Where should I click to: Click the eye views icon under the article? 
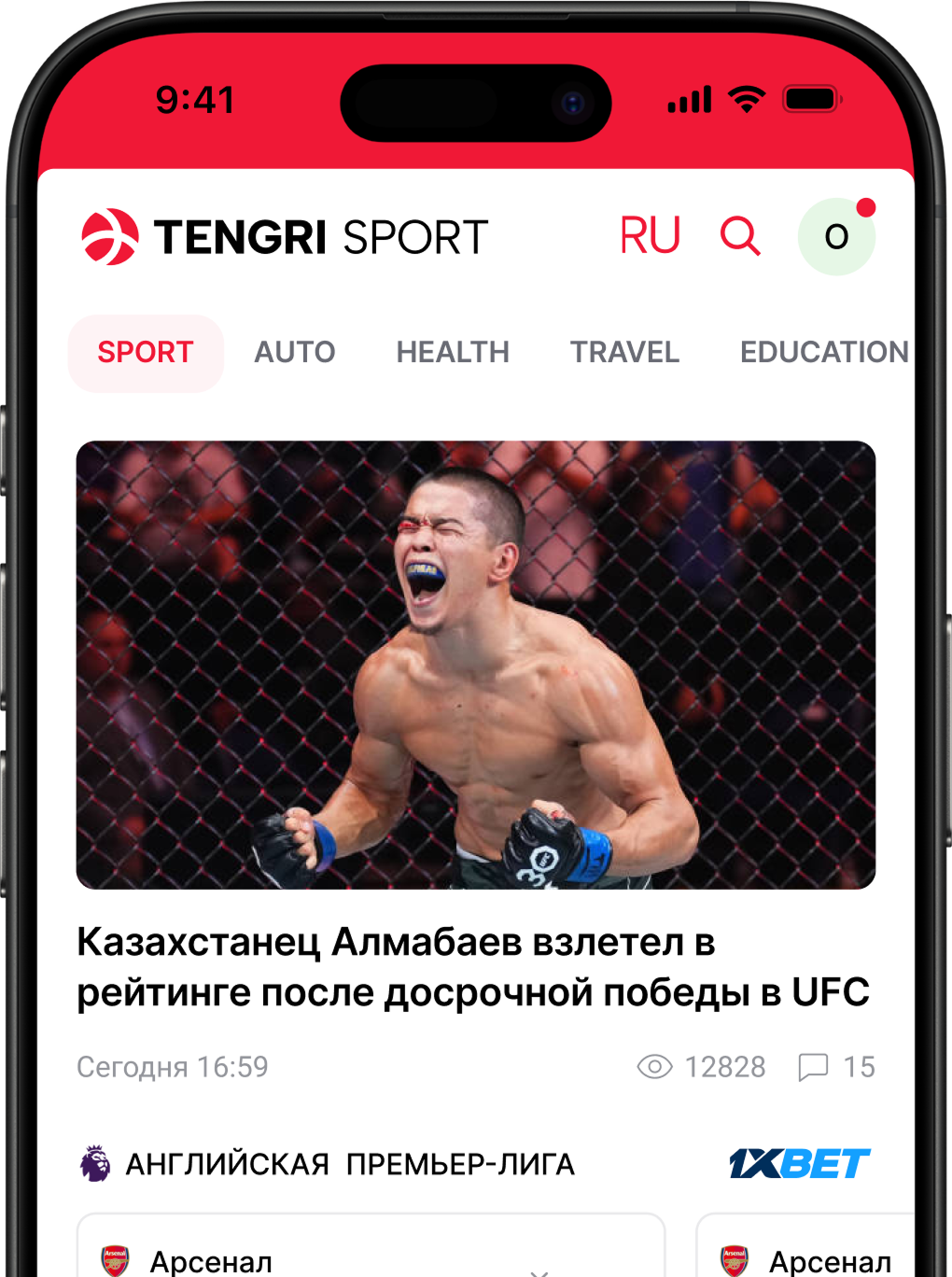(656, 1066)
